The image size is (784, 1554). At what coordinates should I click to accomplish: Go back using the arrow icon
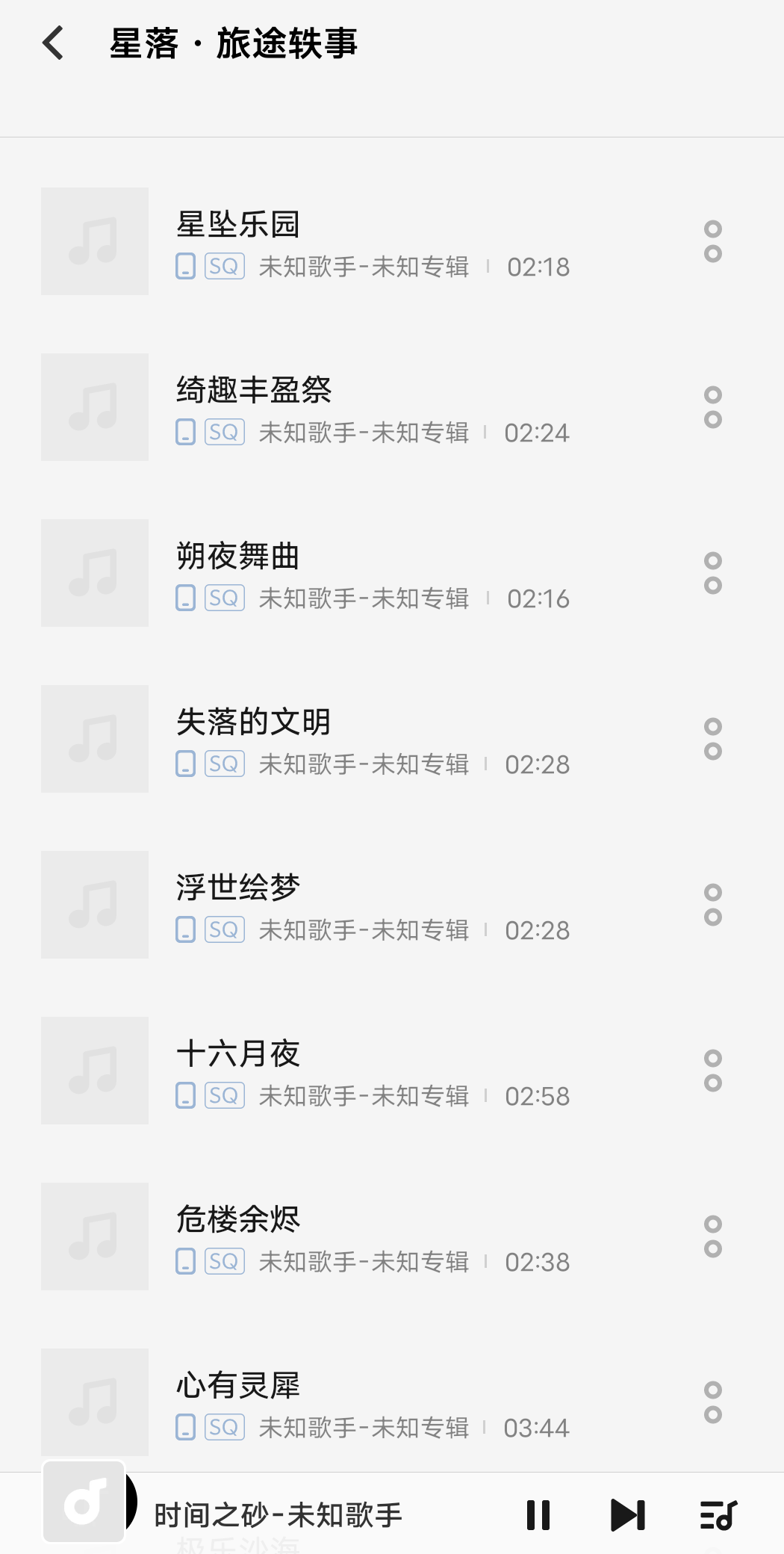click(x=54, y=44)
